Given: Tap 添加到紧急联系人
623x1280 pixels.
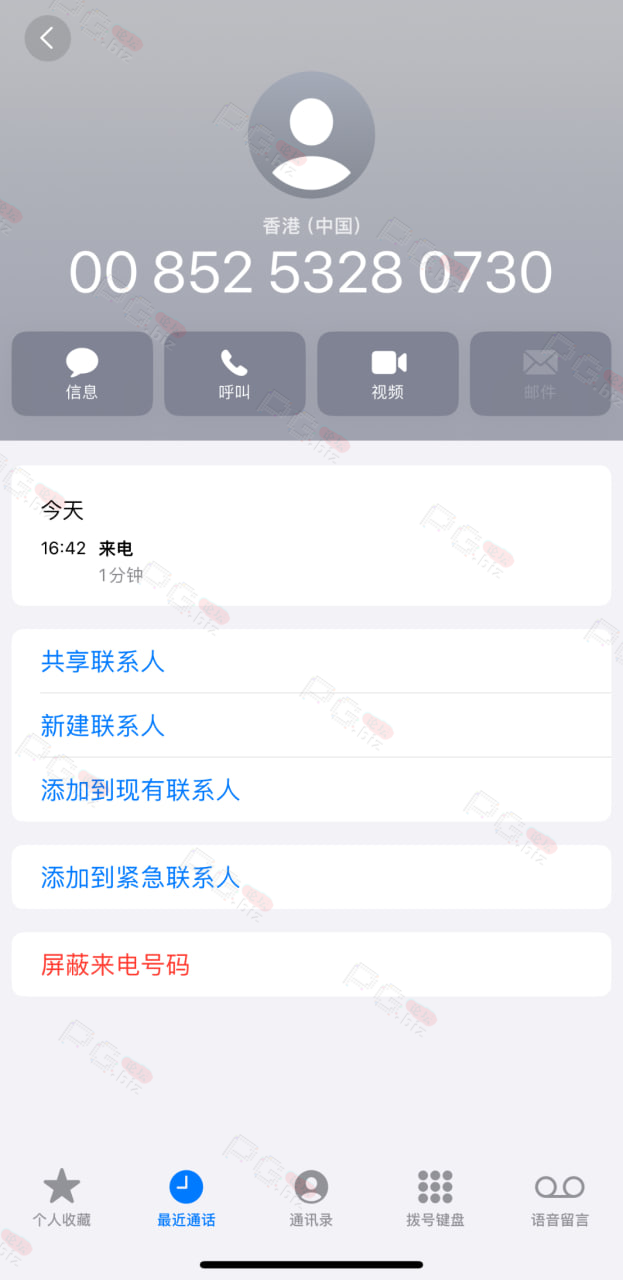Looking at the screenshot, I should pyautogui.click(x=311, y=877).
